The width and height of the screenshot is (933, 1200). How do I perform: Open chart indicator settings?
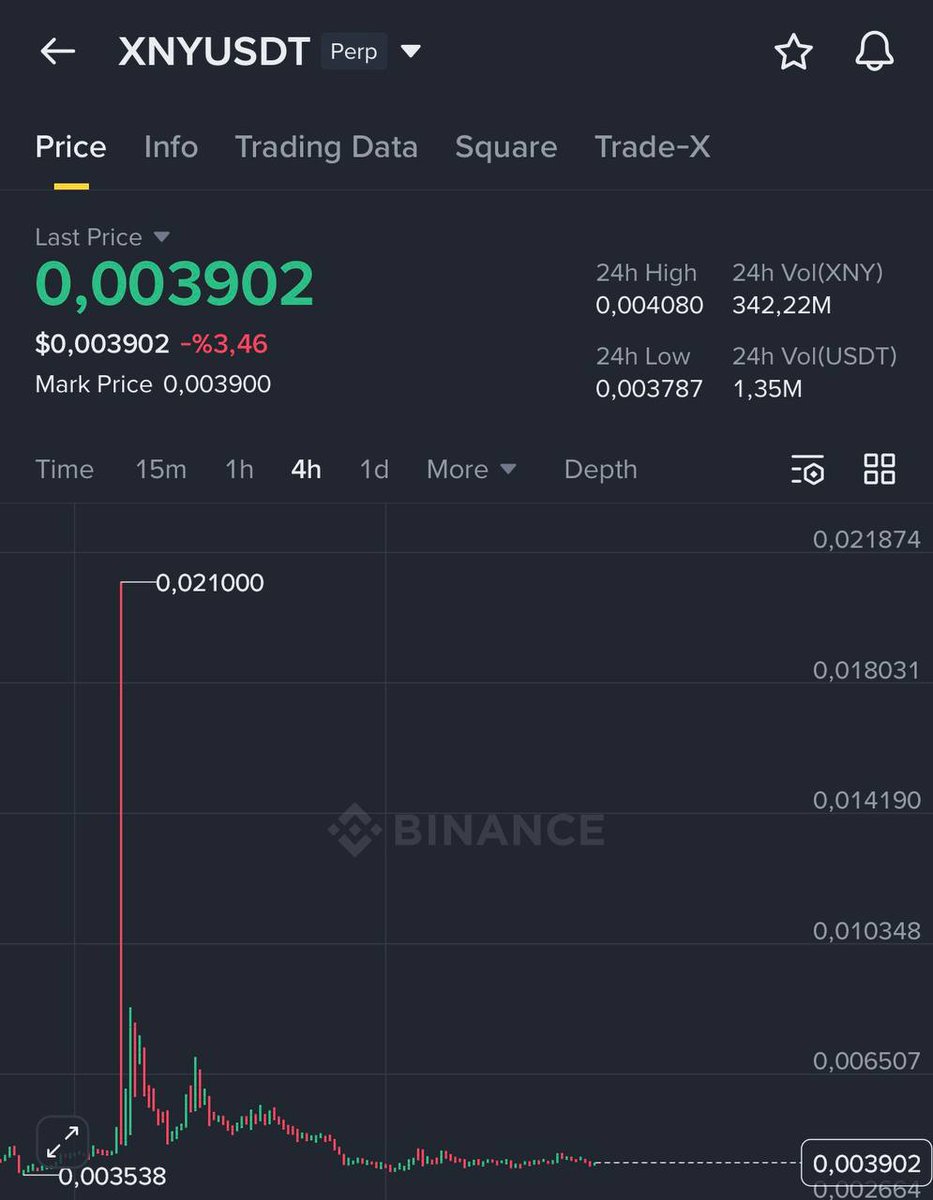coord(807,469)
